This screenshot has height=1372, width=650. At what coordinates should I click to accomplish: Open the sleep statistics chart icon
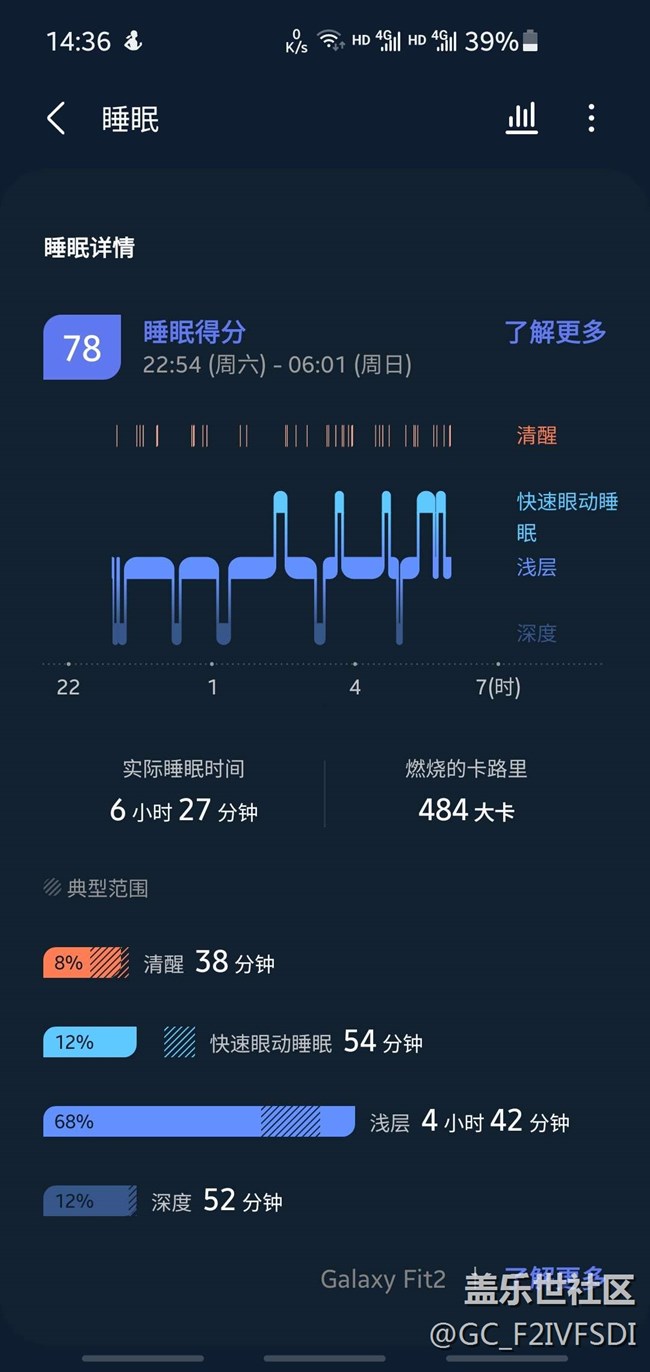[521, 119]
